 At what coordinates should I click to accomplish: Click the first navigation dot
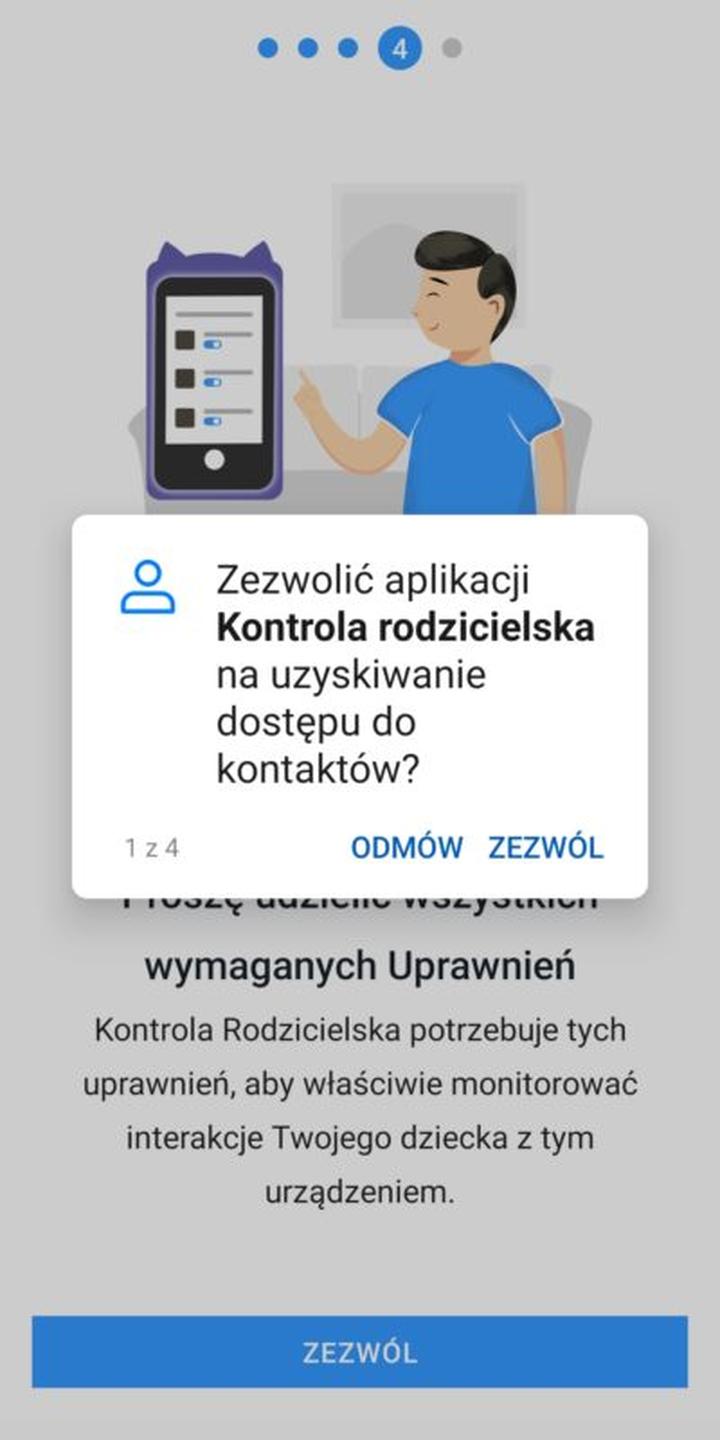266,46
